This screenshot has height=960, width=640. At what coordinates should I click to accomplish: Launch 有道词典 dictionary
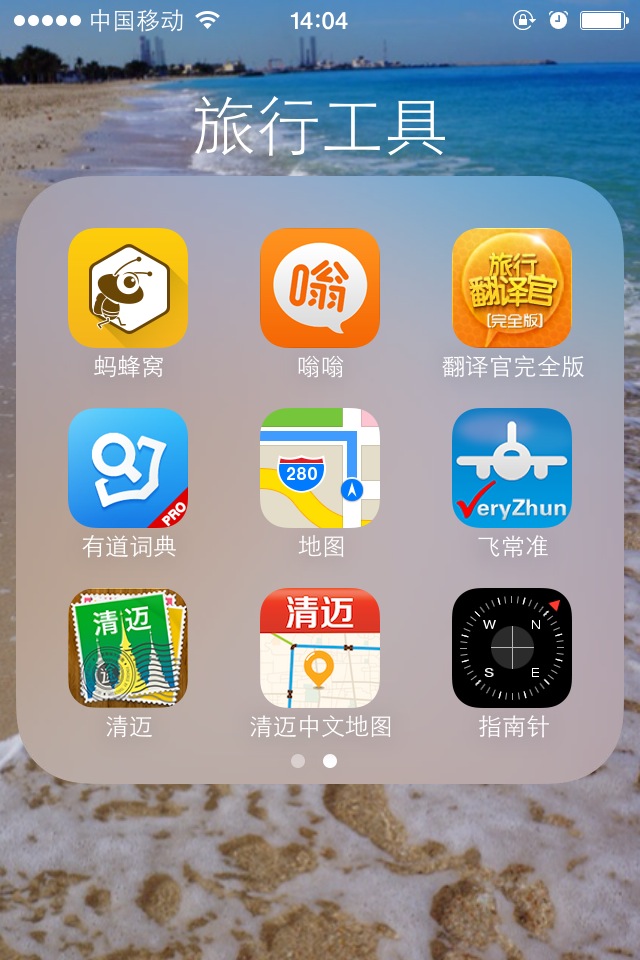pyautogui.click(x=128, y=468)
